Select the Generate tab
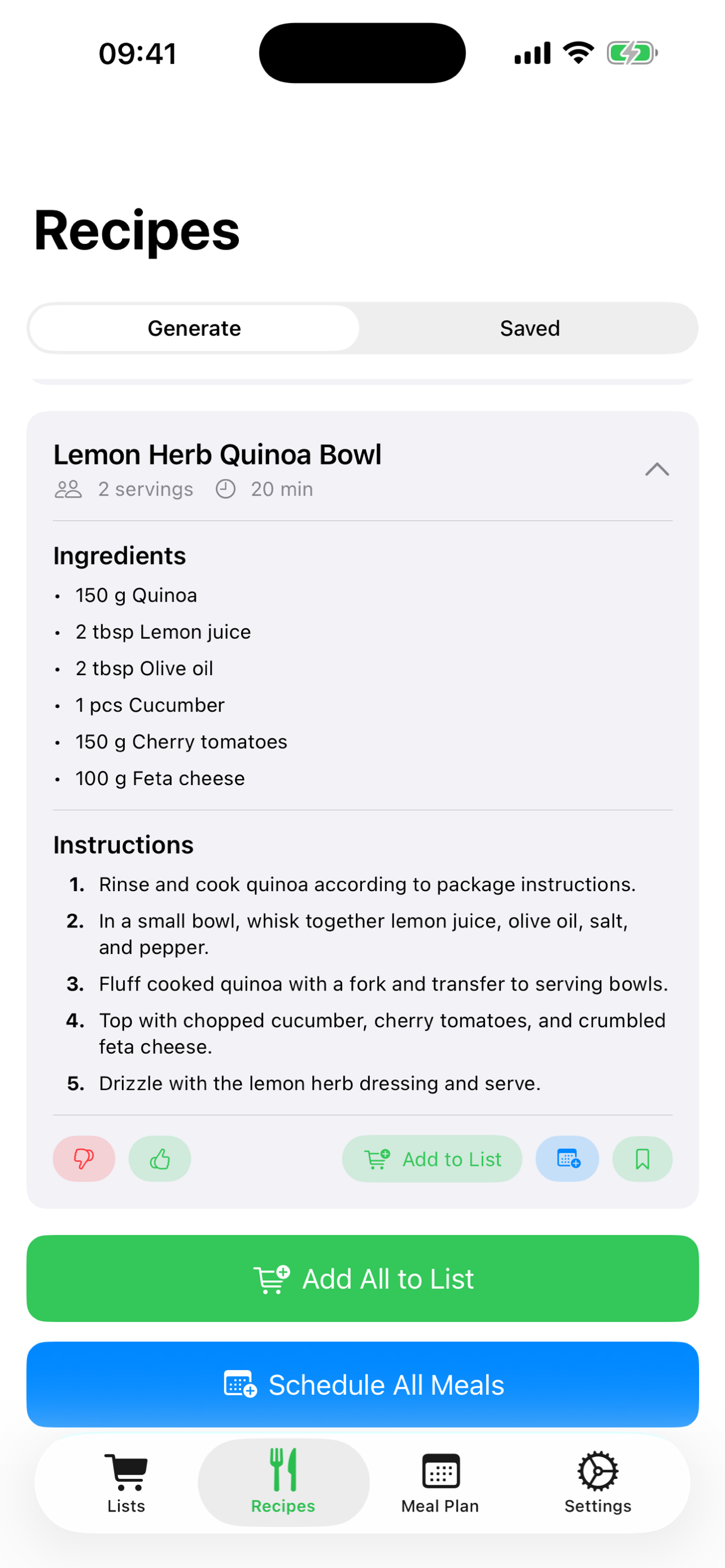The width and height of the screenshot is (725, 1568). 194,328
